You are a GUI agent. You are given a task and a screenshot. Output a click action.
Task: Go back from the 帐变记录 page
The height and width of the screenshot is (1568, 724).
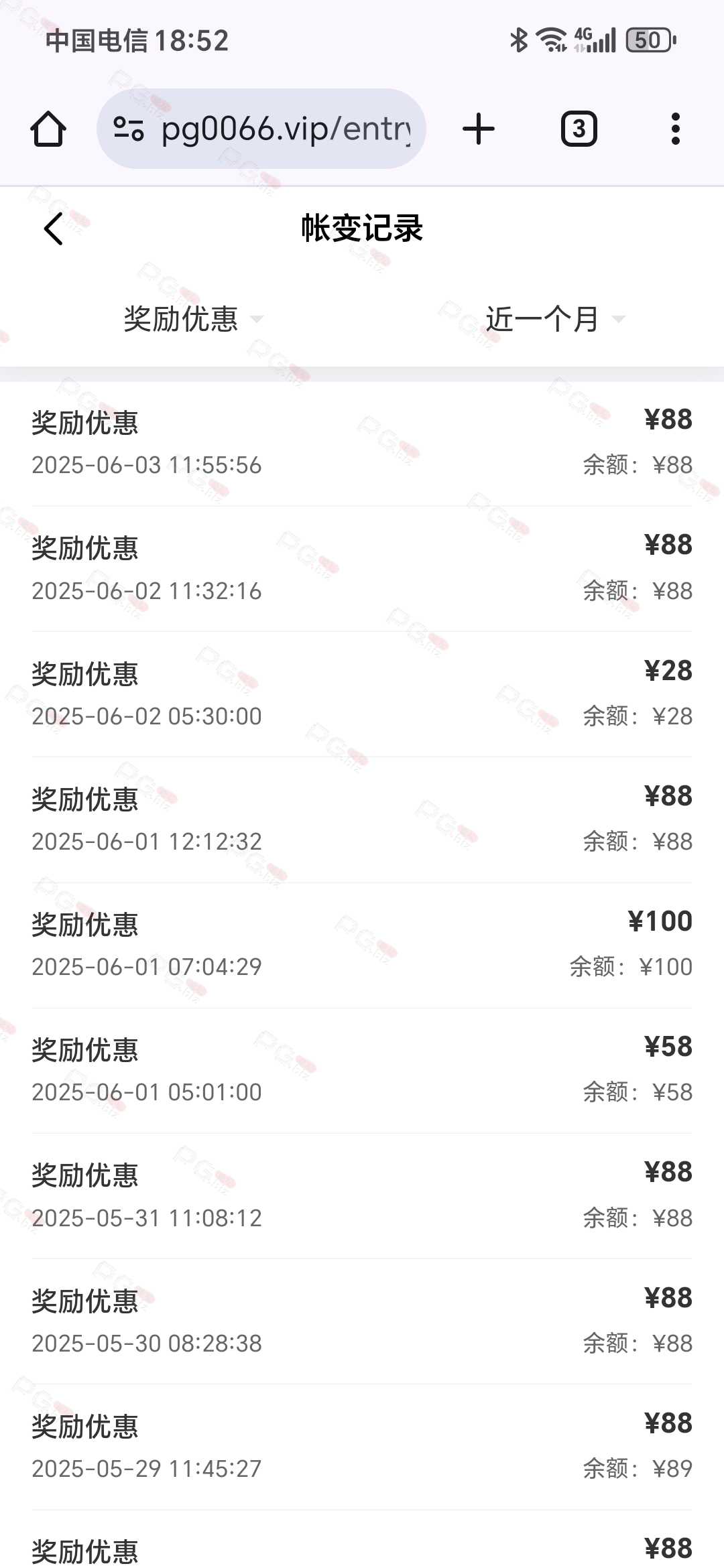click(x=54, y=229)
